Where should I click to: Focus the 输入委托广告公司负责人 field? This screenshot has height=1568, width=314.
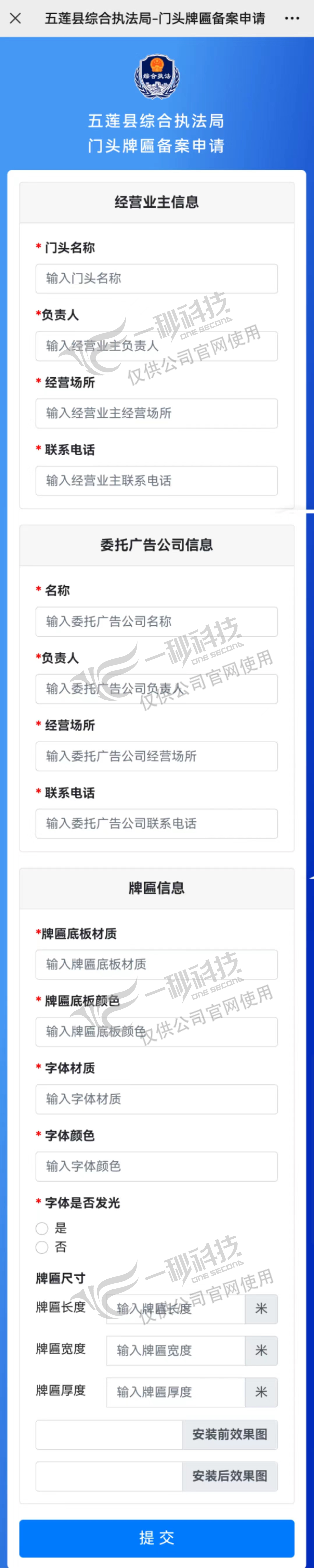[156, 689]
